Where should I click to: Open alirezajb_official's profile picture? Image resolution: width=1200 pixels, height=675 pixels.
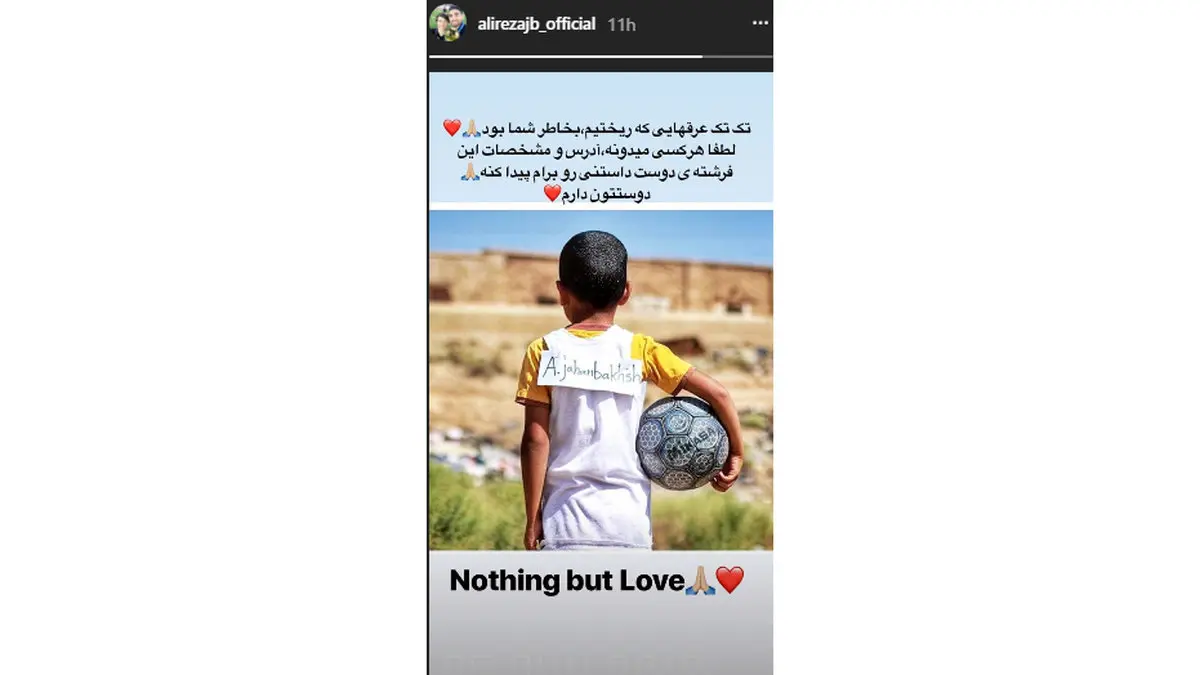447,23
